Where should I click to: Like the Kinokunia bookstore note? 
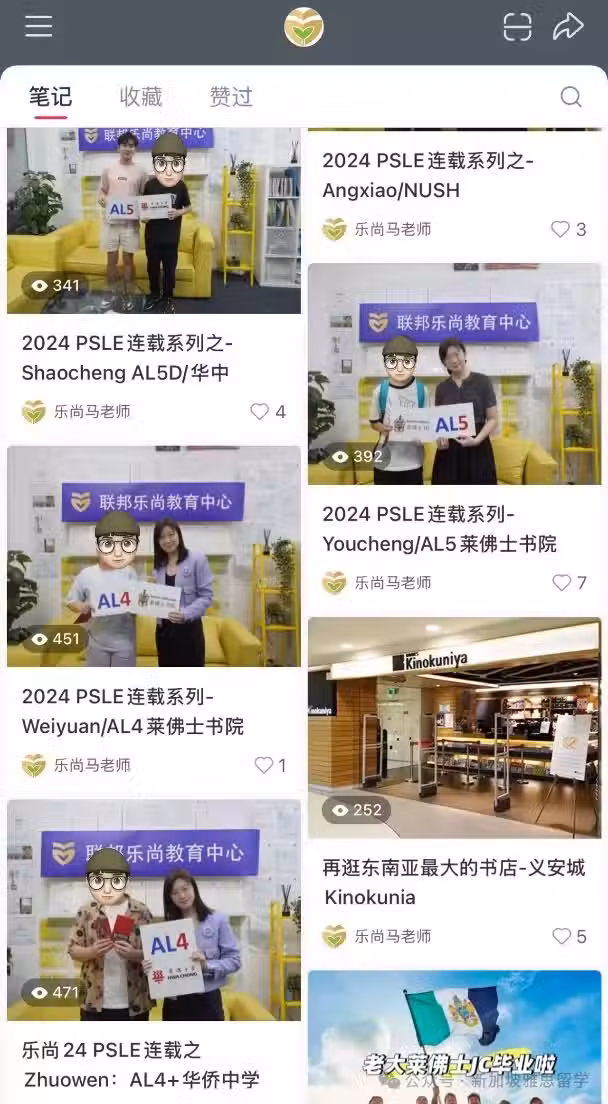tap(562, 936)
